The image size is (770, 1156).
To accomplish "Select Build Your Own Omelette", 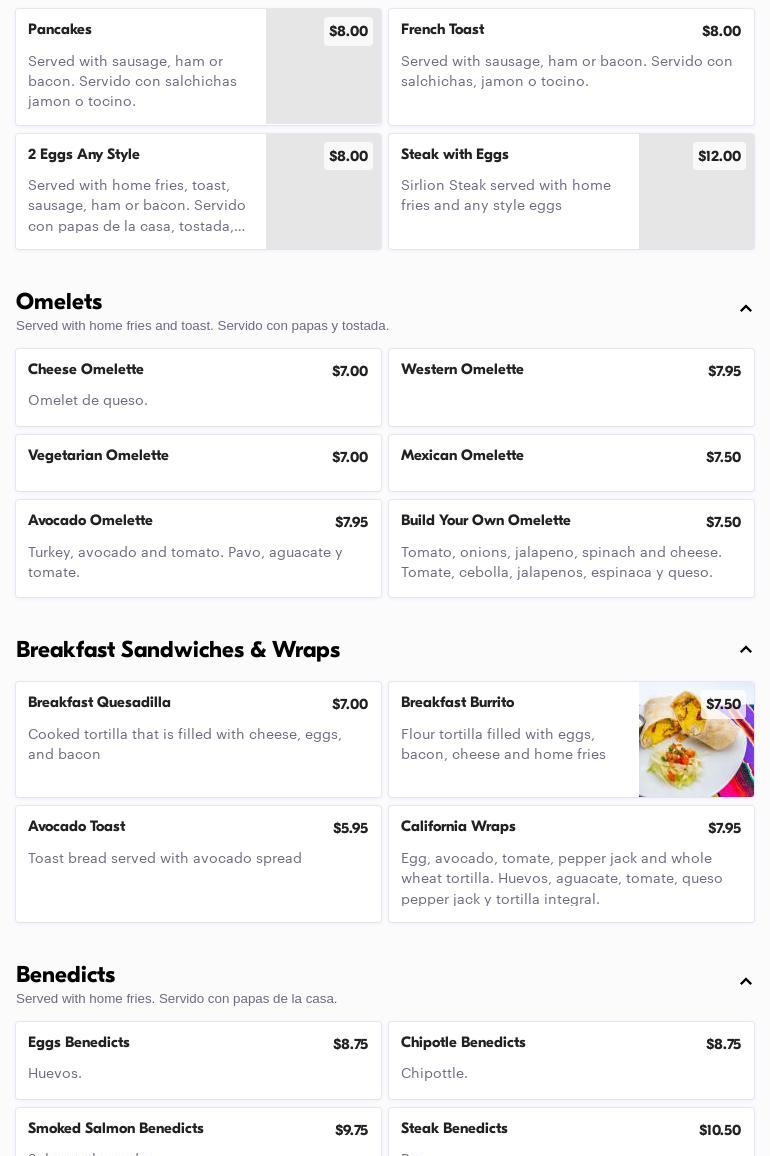I will [571, 548].
